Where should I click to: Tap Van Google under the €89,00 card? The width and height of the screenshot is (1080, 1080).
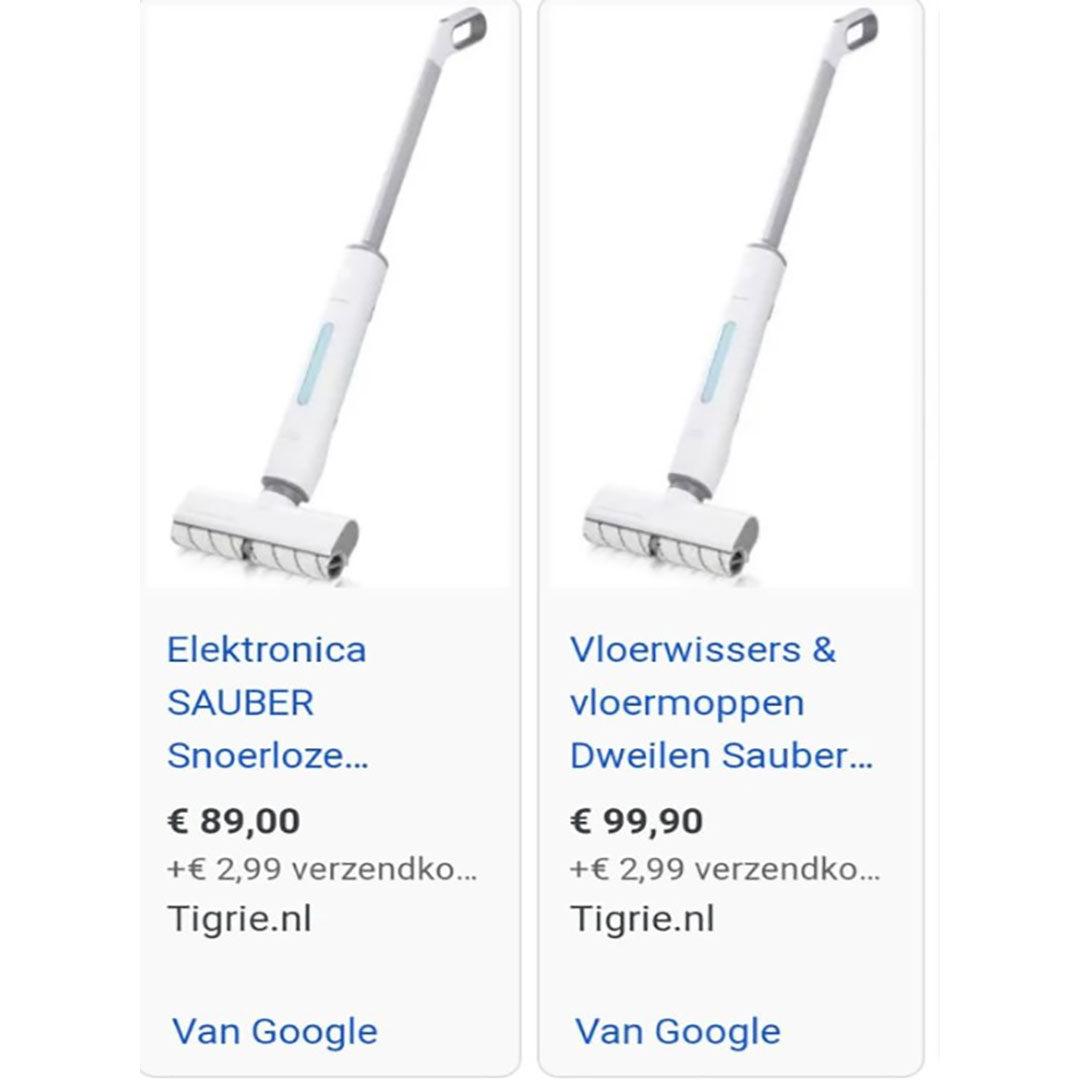[275, 1031]
